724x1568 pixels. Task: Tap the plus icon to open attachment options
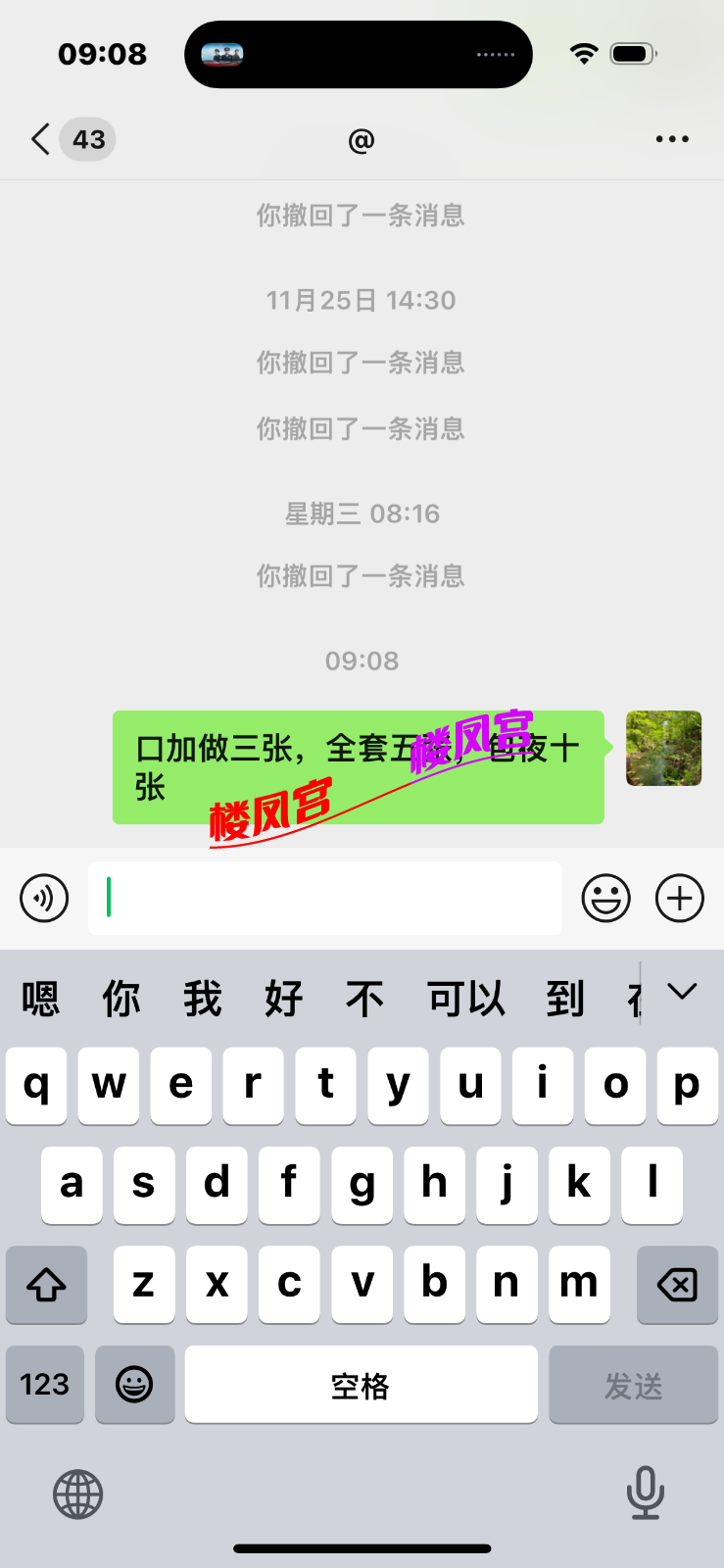pyautogui.click(x=679, y=898)
